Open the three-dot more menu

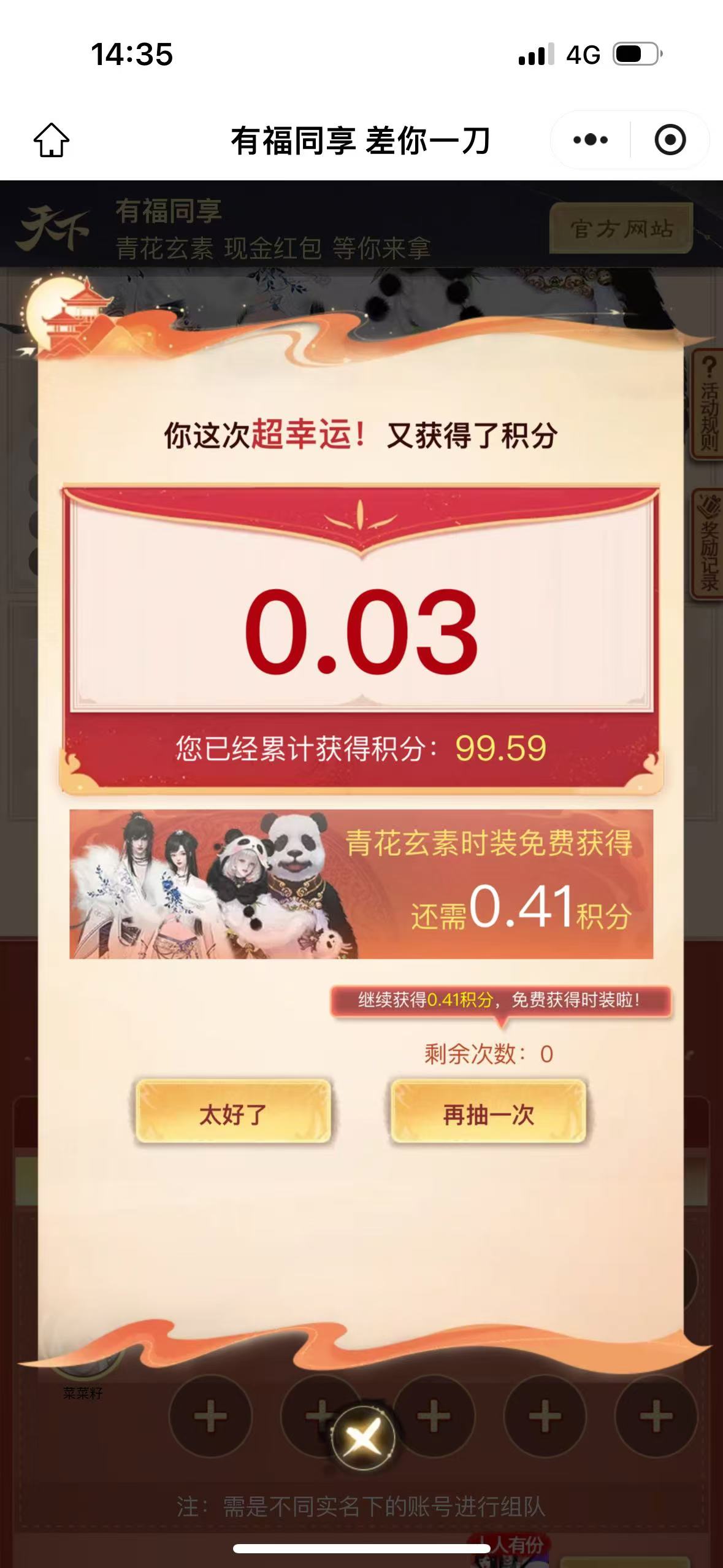point(590,140)
